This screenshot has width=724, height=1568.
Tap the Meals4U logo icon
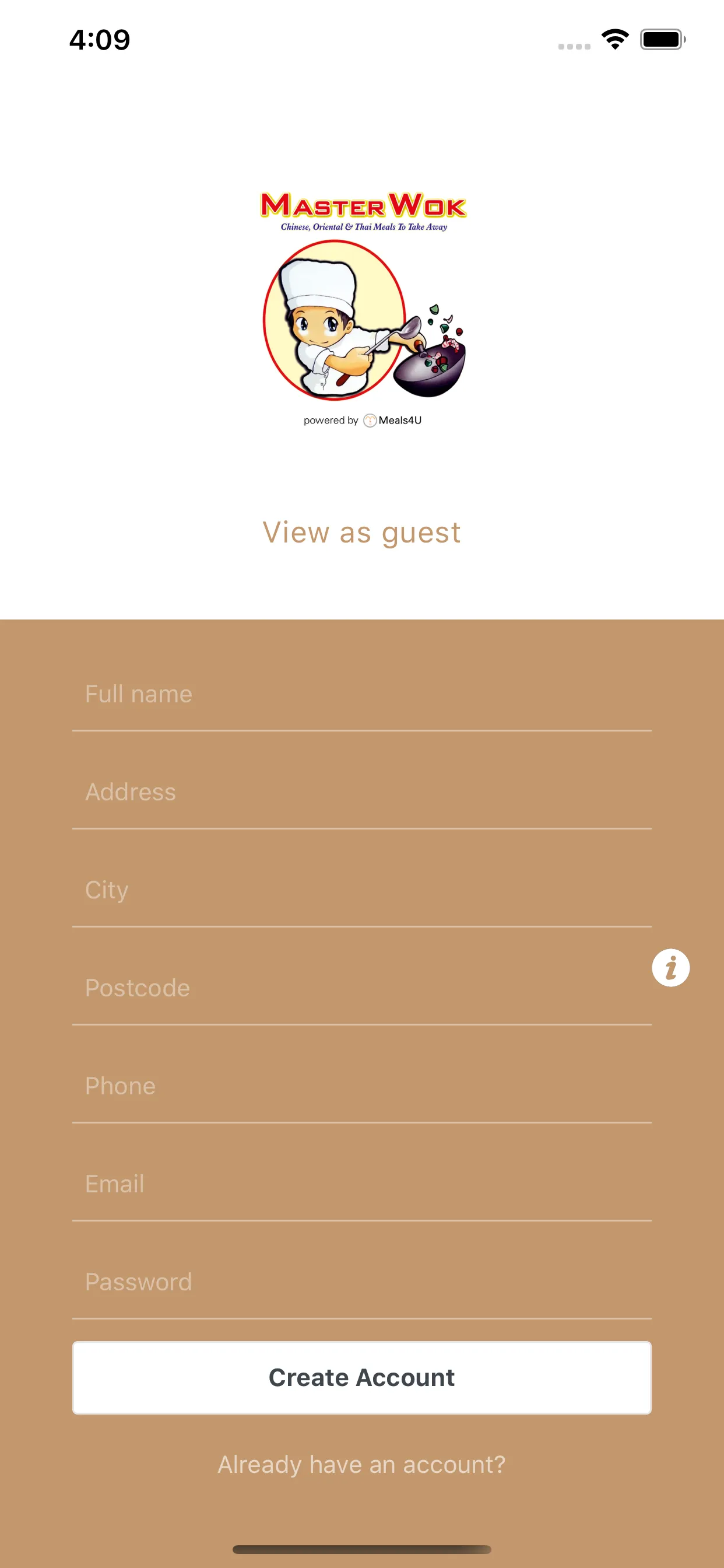[370, 420]
